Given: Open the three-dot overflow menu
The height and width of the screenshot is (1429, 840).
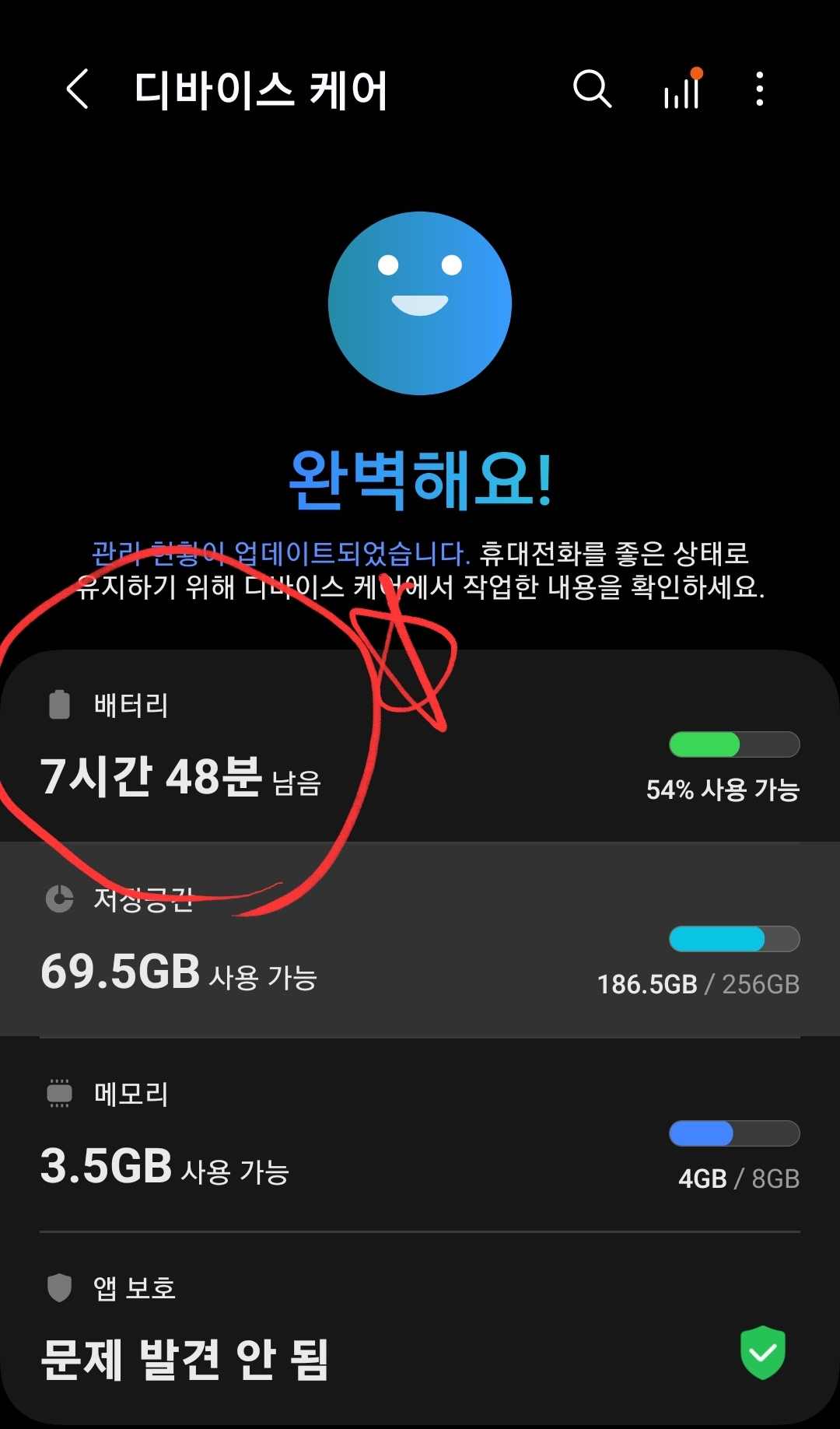Looking at the screenshot, I should pyautogui.click(x=758, y=89).
